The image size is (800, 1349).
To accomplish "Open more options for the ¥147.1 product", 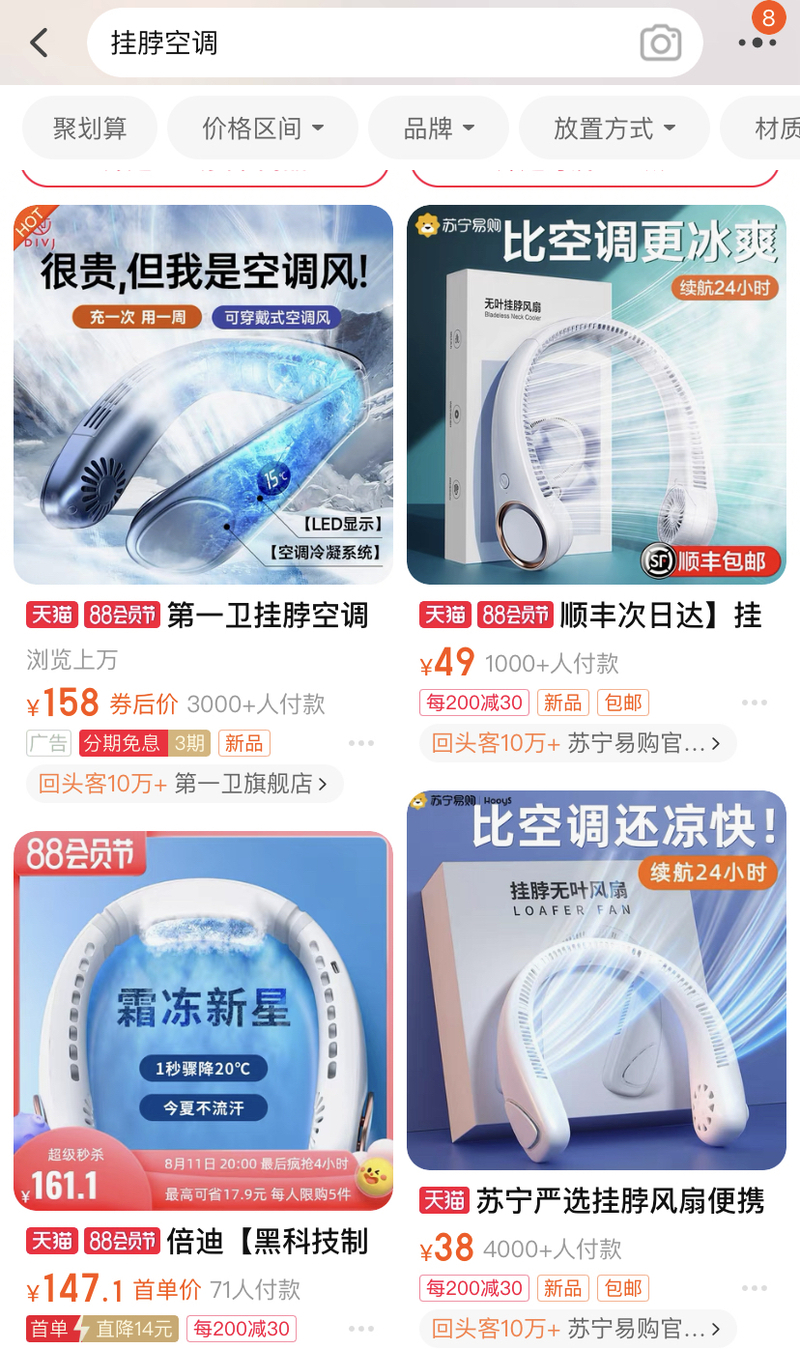I will tap(361, 1329).
